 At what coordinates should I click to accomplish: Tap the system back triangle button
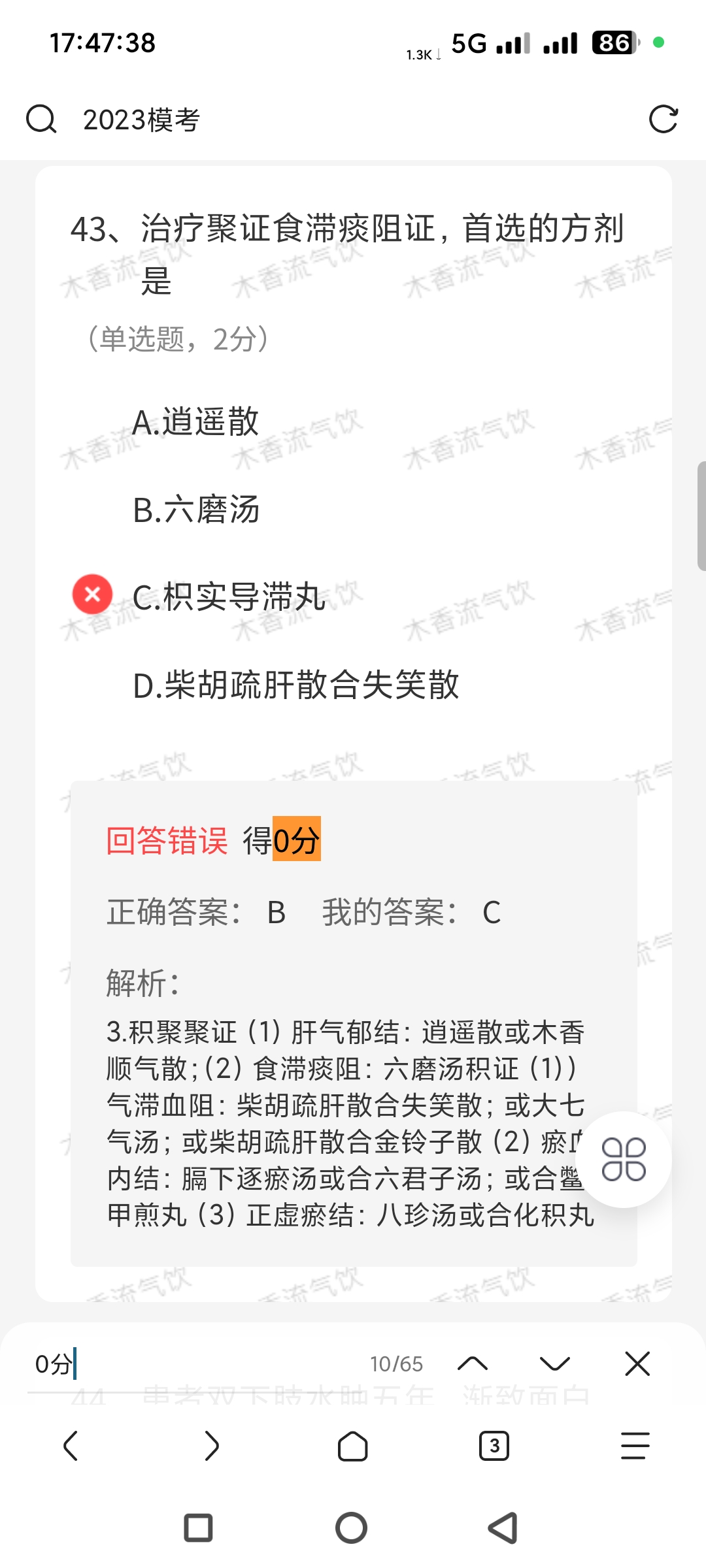click(x=503, y=1528)
